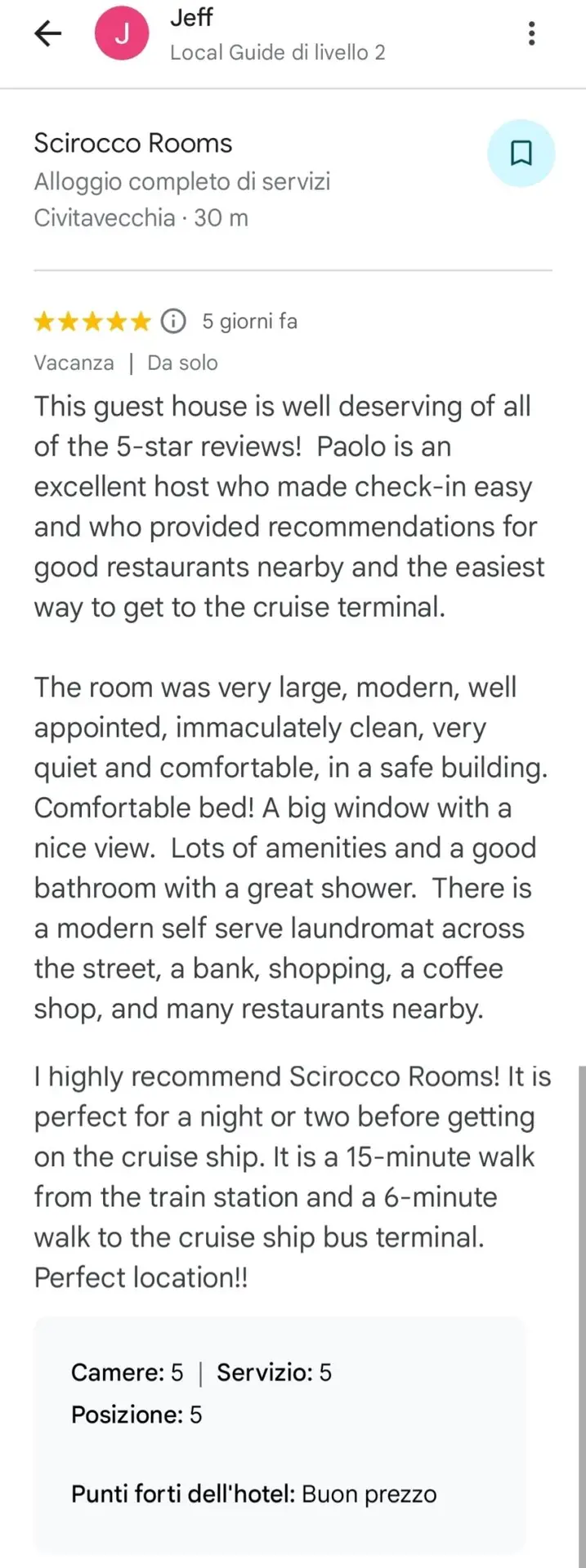
Task: Save Scirocco Rooms with the bookmark icon
Action: (521, 154)
